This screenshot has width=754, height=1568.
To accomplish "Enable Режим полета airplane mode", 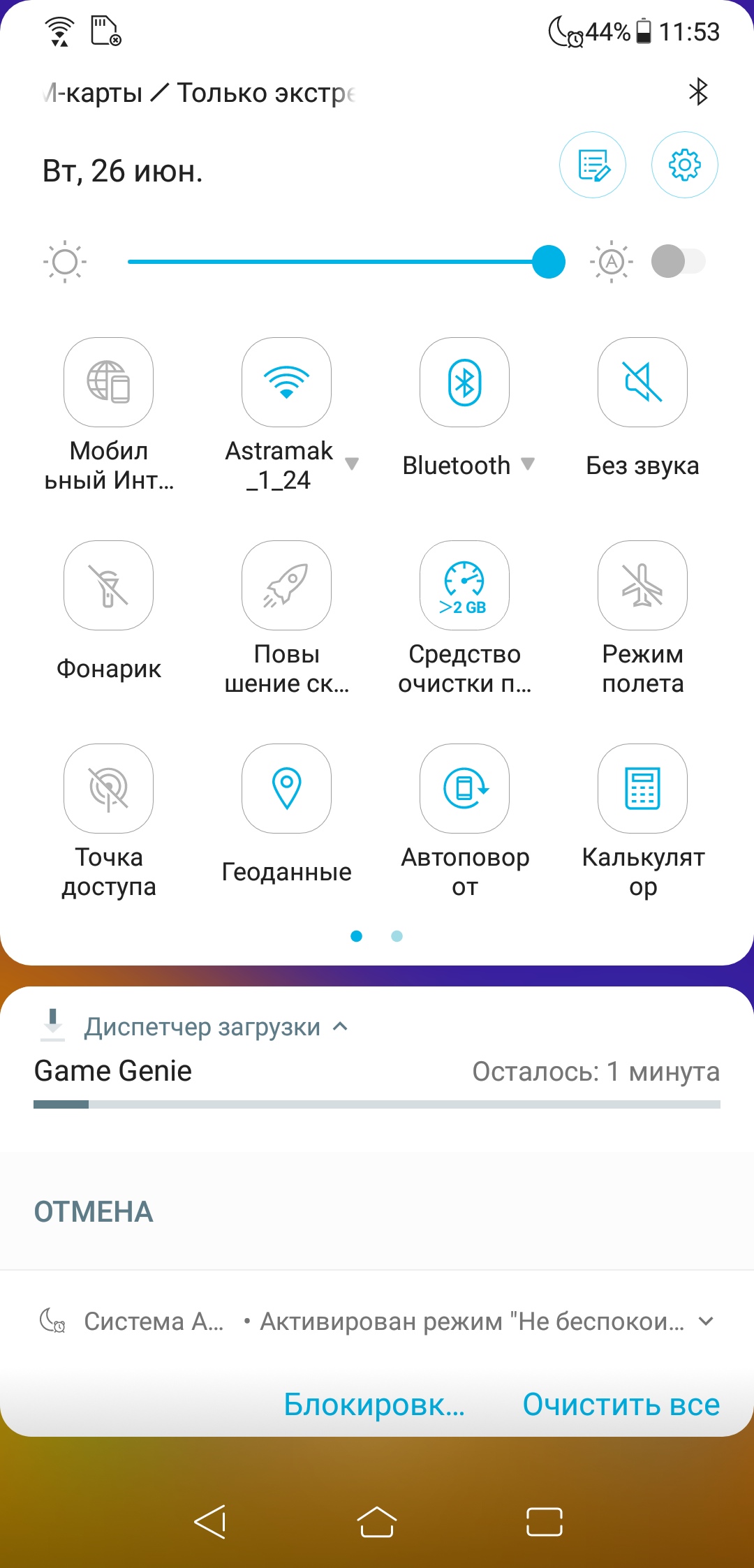I will pos(642,586).
